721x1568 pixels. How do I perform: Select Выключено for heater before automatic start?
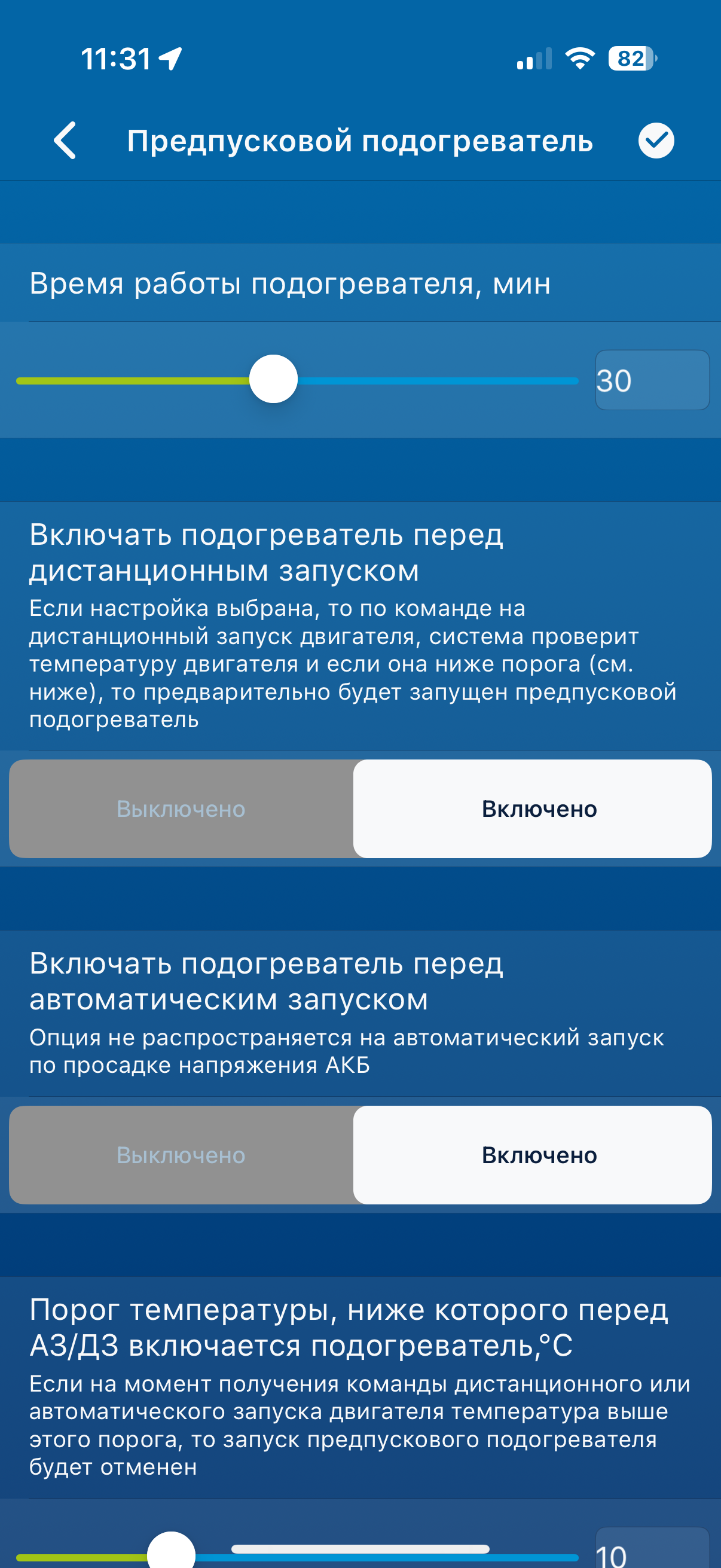(x=181, y=1155)
